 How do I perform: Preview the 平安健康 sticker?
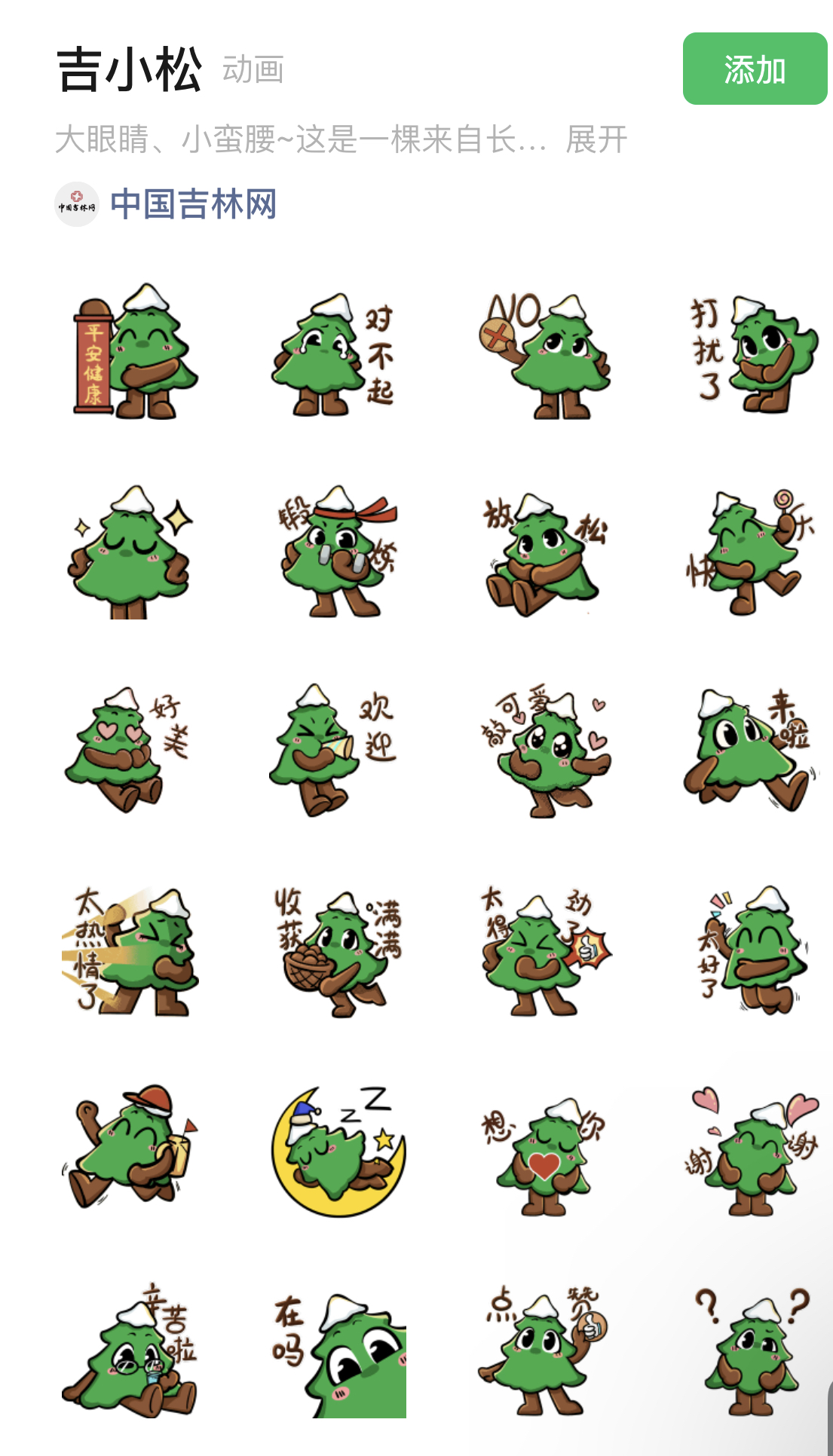(x=134, y=352)
